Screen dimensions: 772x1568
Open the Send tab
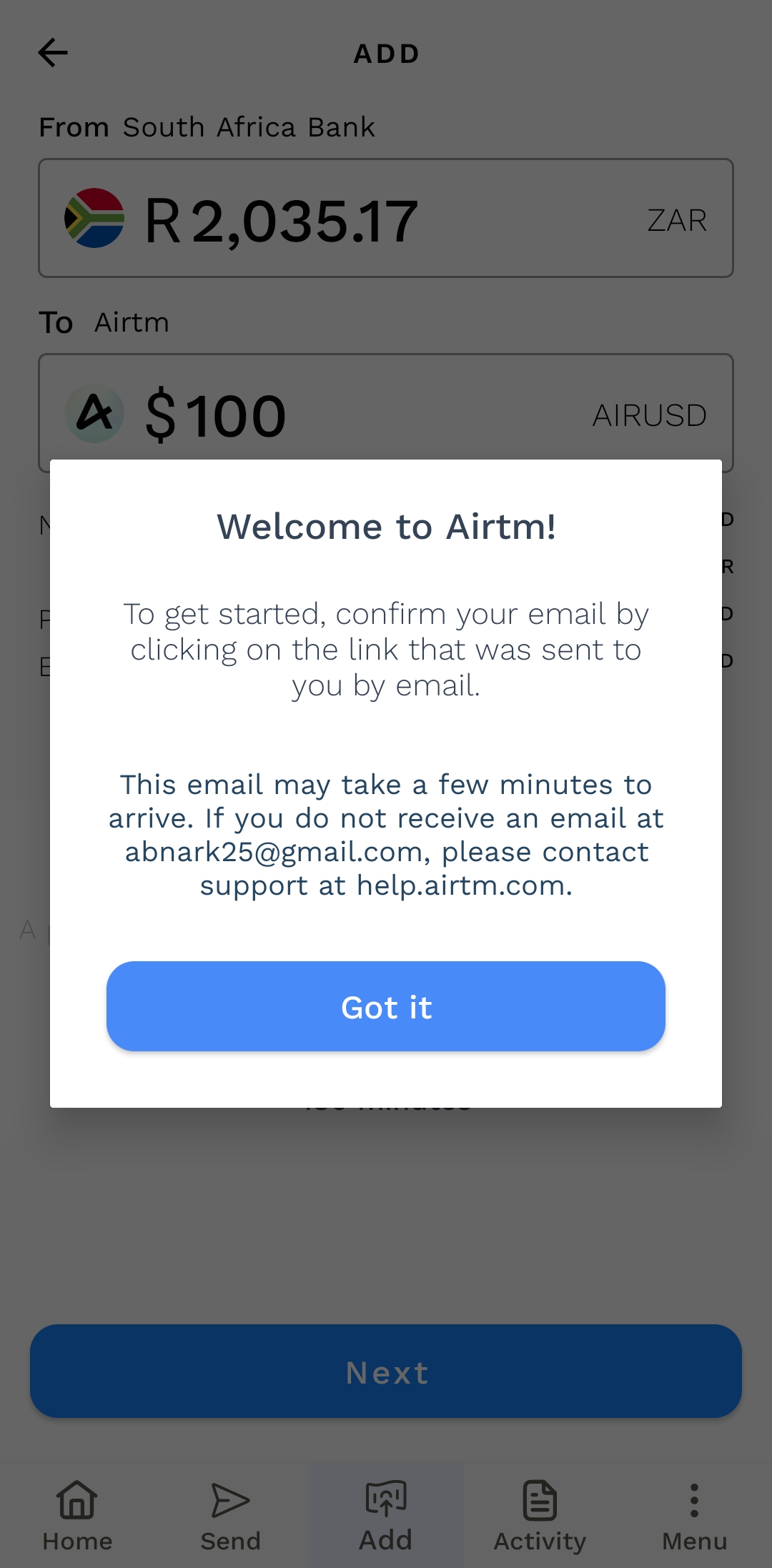(231, 1515)
